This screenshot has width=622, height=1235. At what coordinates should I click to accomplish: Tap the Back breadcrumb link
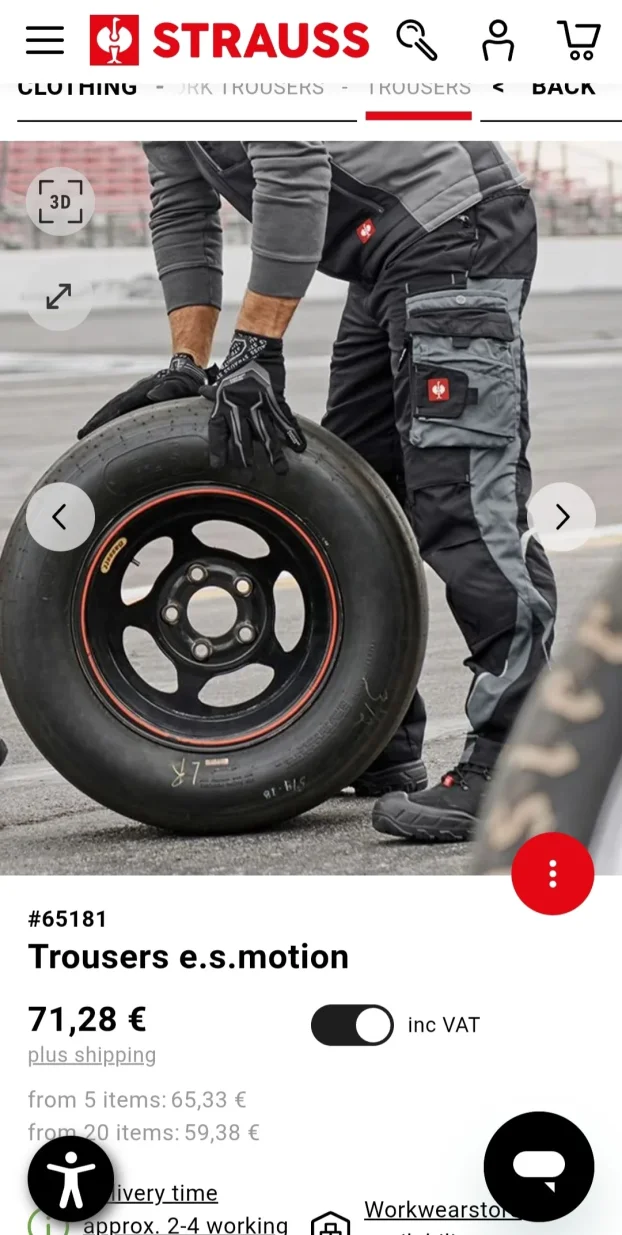(551, 88)
